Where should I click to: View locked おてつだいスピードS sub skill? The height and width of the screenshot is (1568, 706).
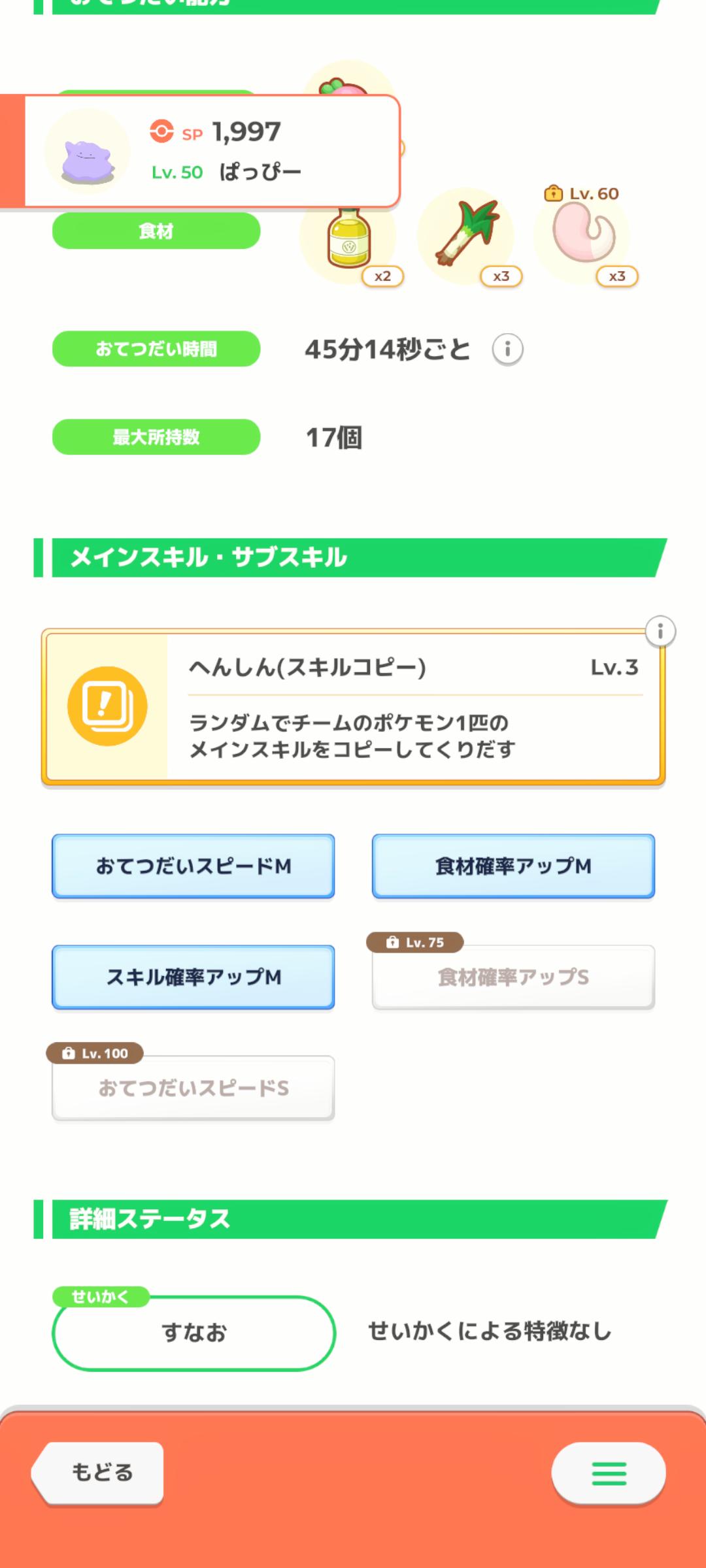point(193,1088)
